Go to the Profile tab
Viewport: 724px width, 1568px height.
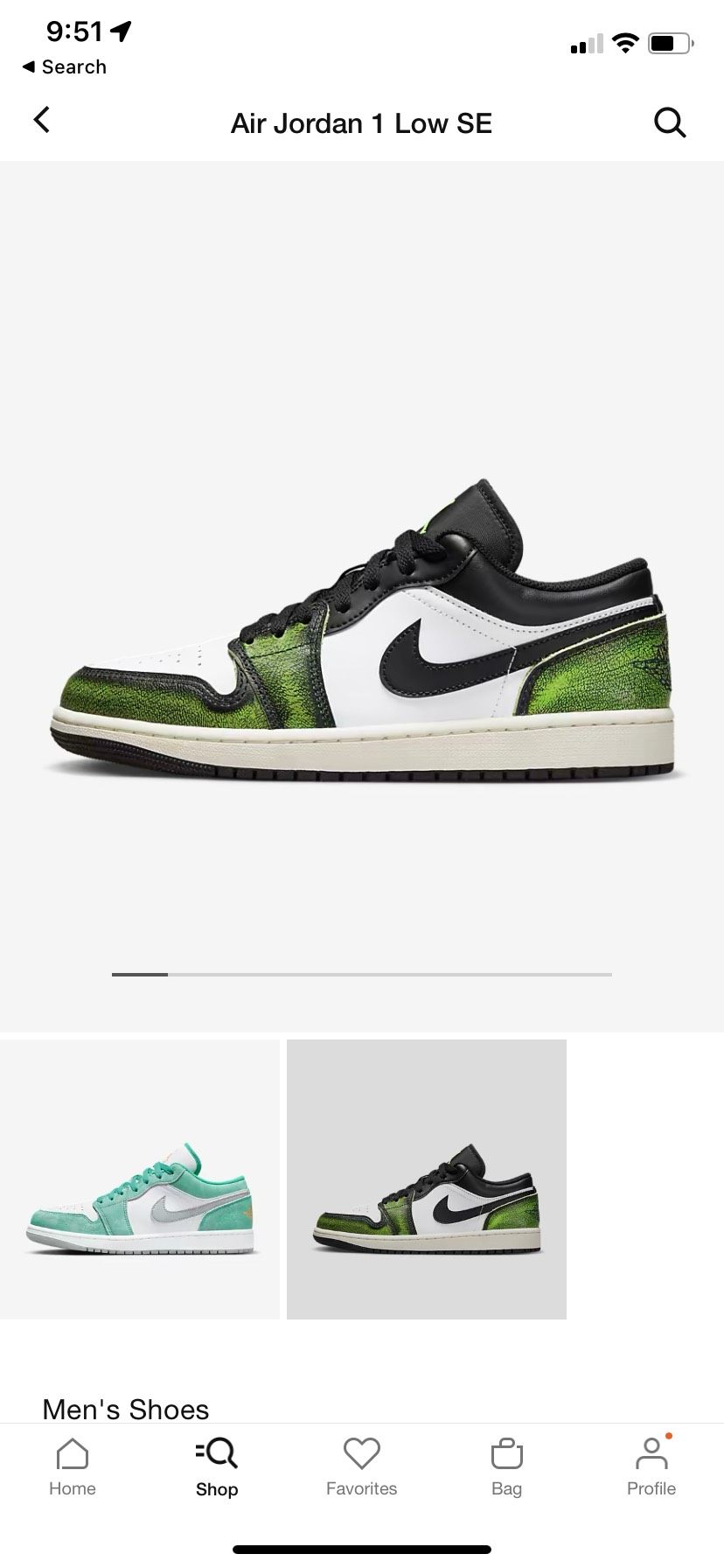click(651, 1467)
